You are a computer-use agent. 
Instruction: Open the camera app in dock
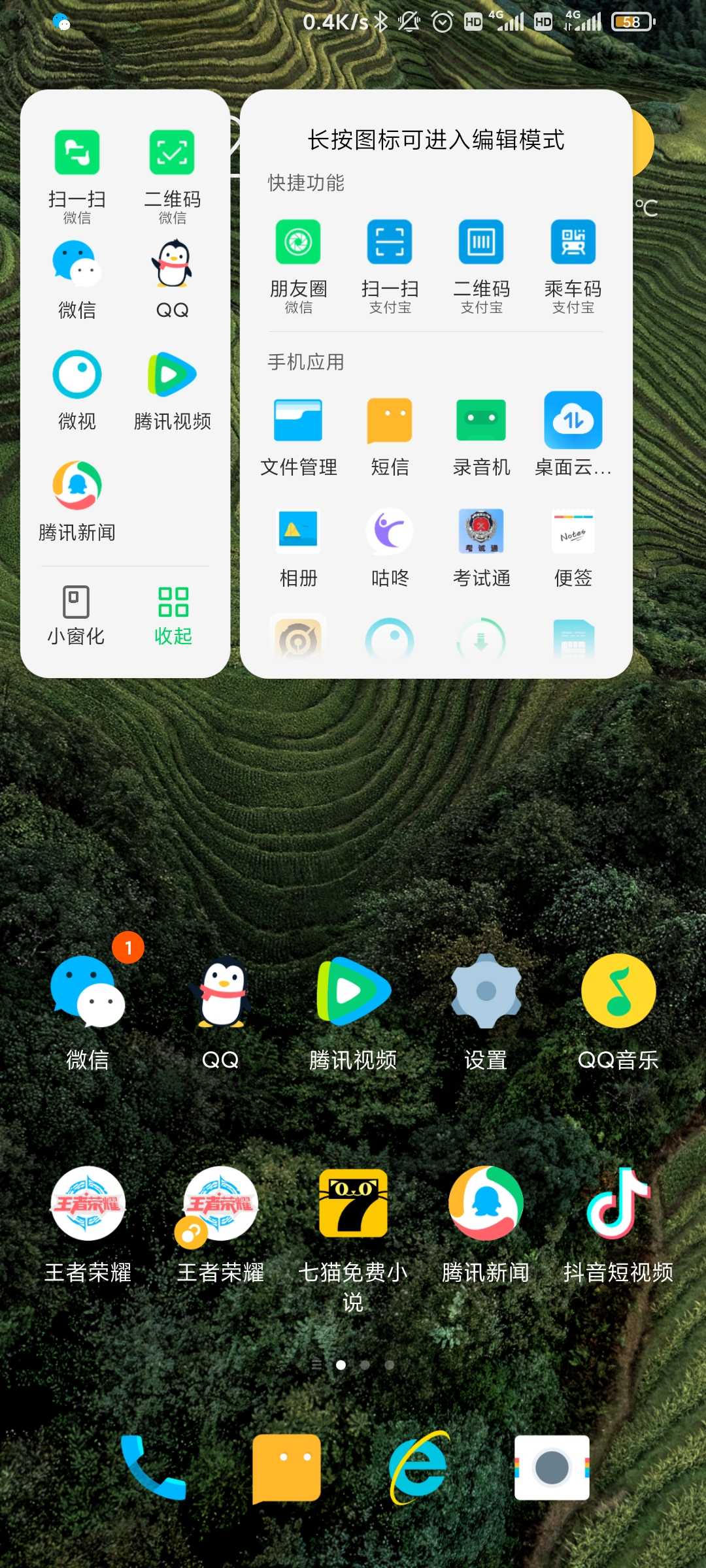552,1467
